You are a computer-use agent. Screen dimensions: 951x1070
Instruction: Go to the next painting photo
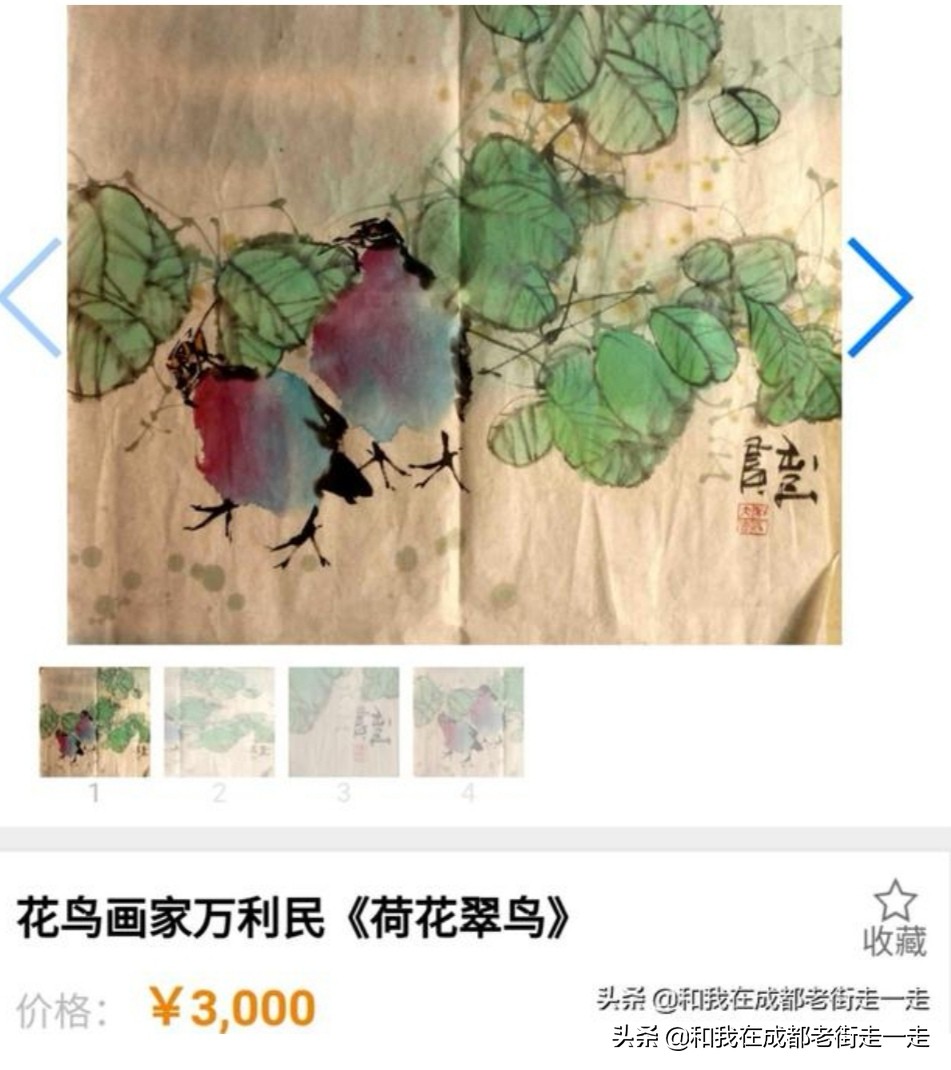[x=880, y=297]
